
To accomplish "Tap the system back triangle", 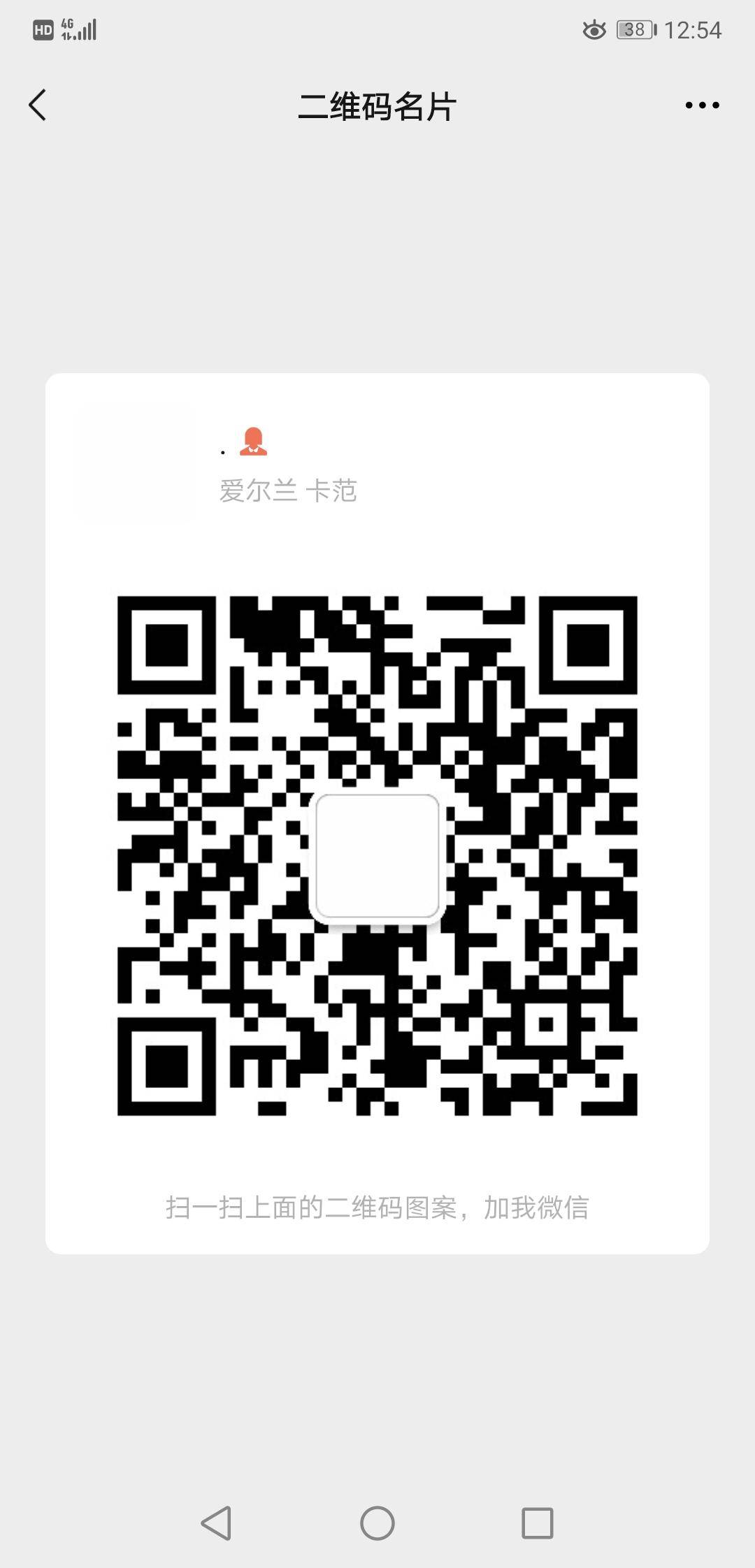I will tap(217, 1523).
